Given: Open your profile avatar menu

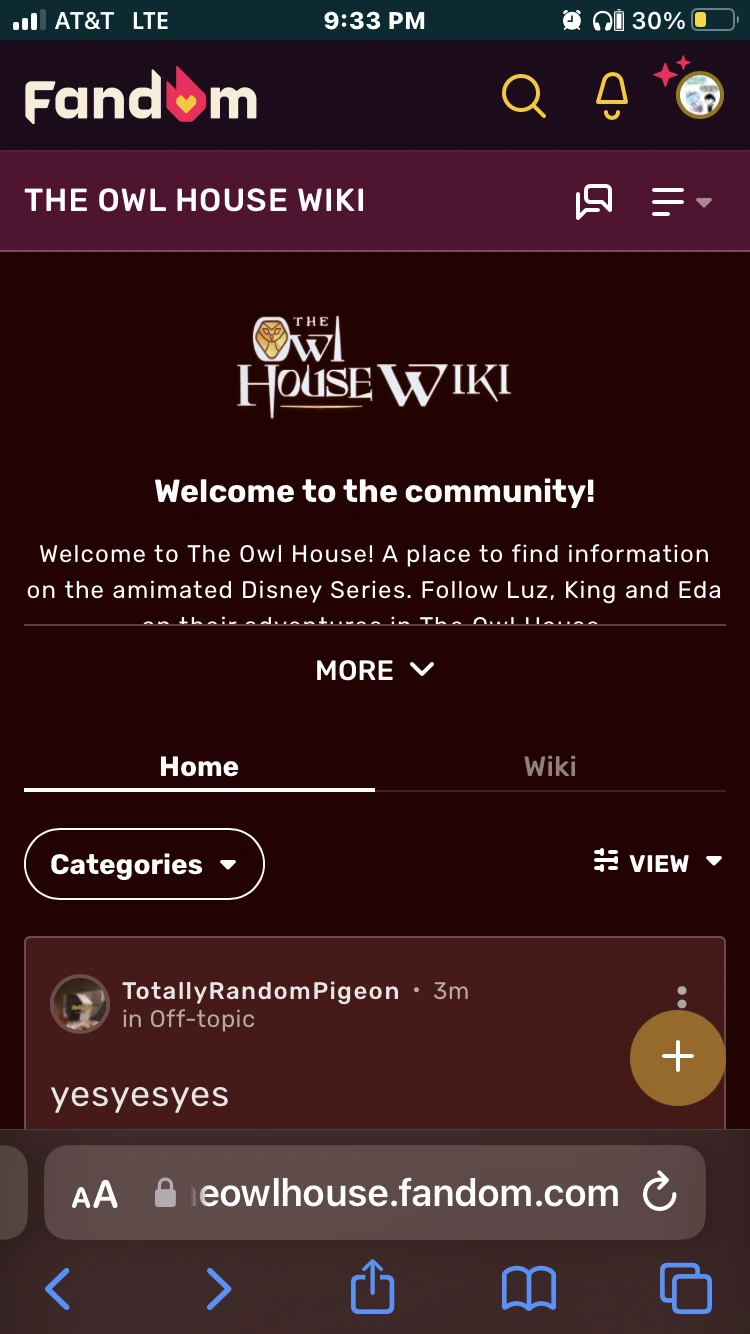Looking at the screenshot, I should 697,95.
